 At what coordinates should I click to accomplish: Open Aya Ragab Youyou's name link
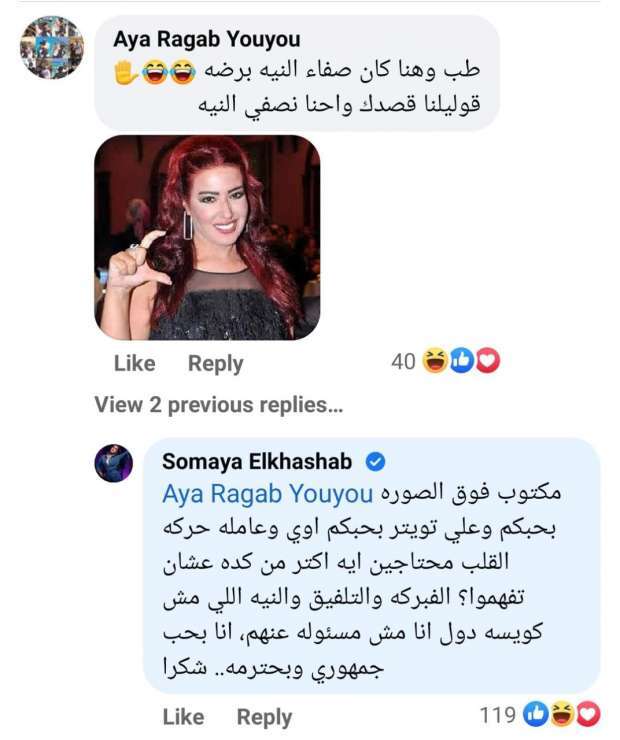pos(206,40)
